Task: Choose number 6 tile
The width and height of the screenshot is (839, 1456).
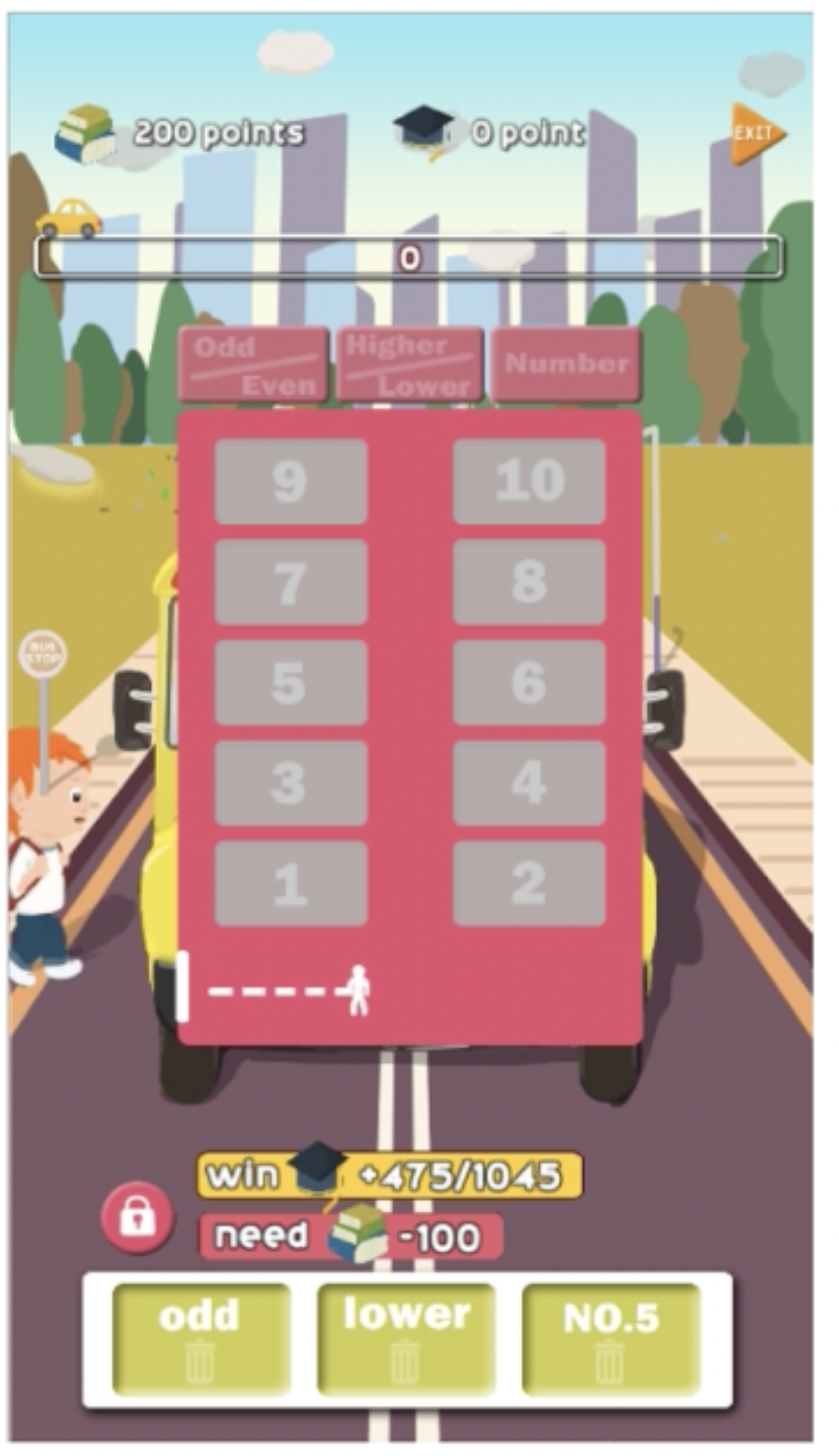Action: point(529,683)
